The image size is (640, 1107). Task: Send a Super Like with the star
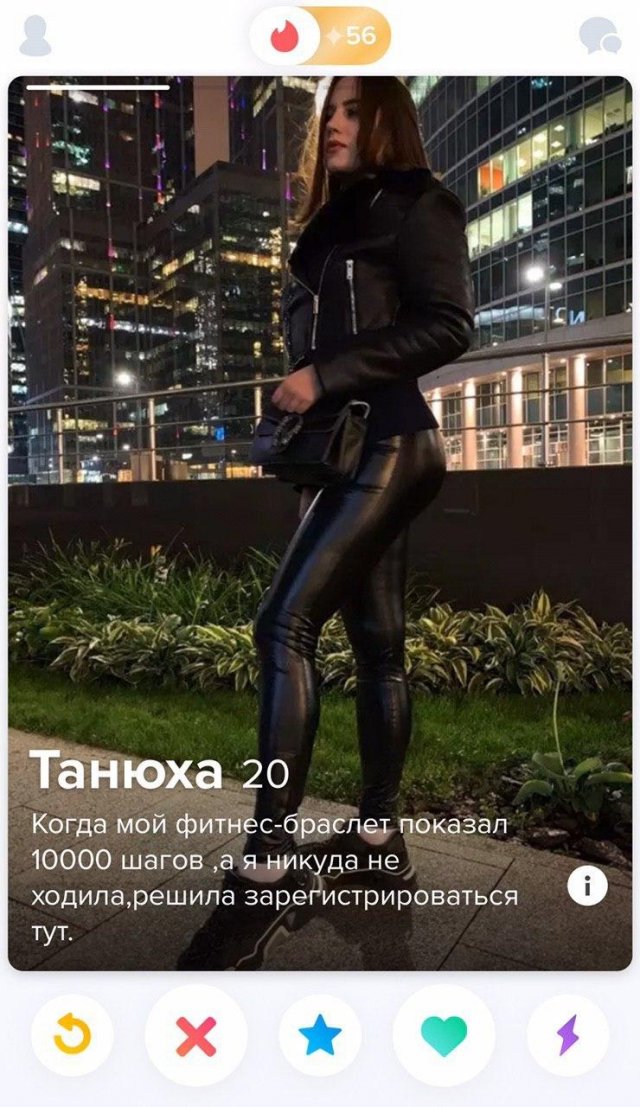coord(320,1036)
